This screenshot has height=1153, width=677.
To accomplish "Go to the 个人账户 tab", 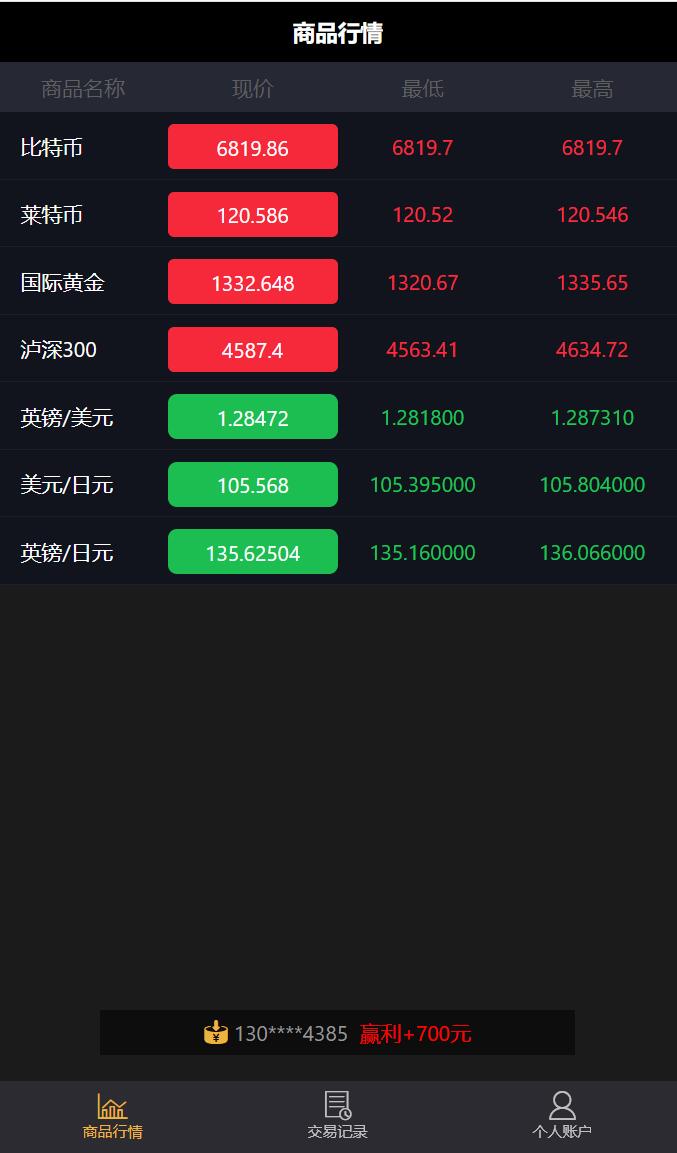I will click(x=562, y=1116).
